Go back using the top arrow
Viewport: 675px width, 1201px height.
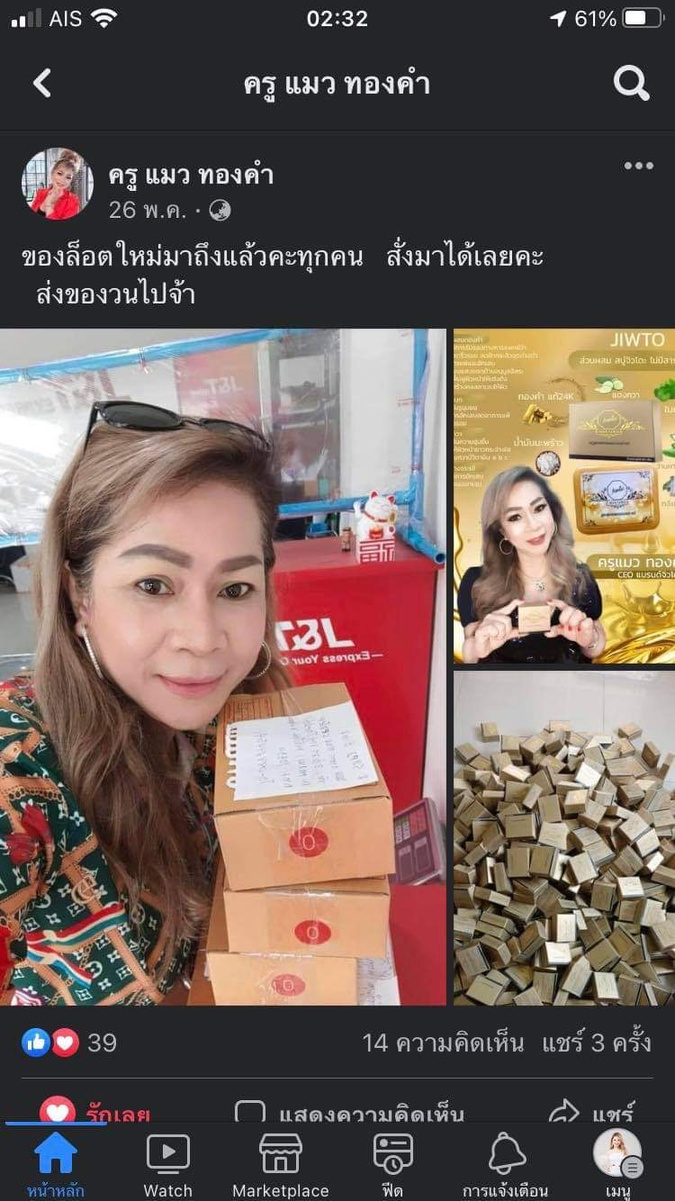42,84
